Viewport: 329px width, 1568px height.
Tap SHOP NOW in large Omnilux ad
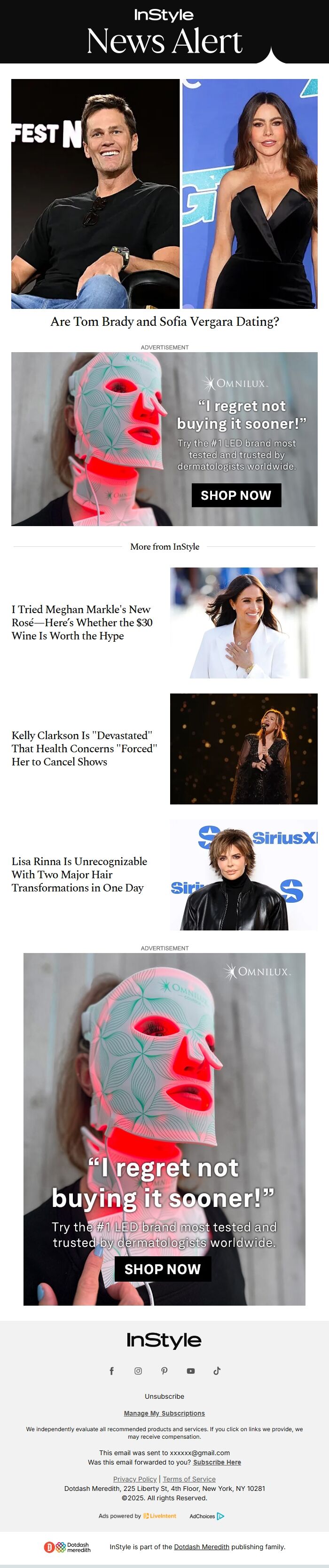click(162, 1269)
